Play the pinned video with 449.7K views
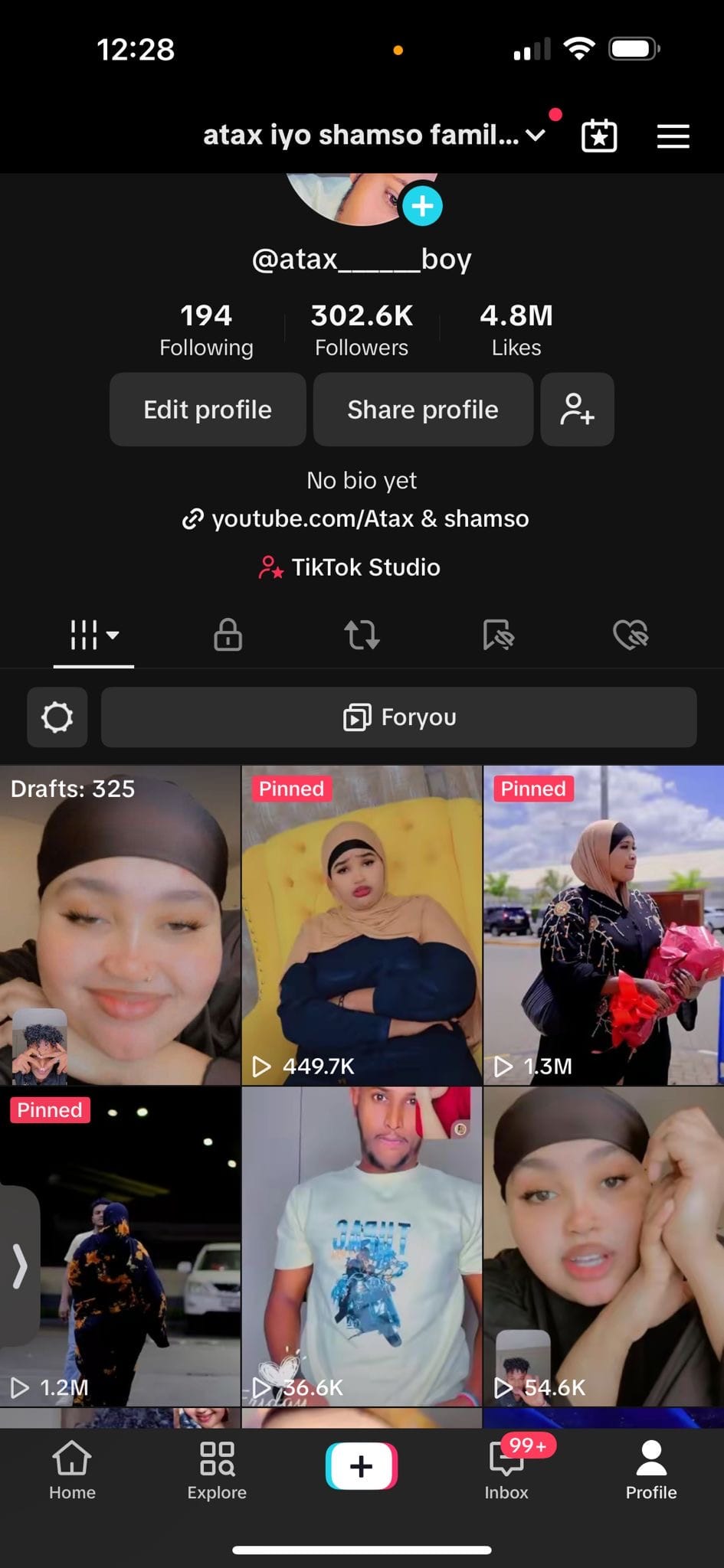 (362, 925)
